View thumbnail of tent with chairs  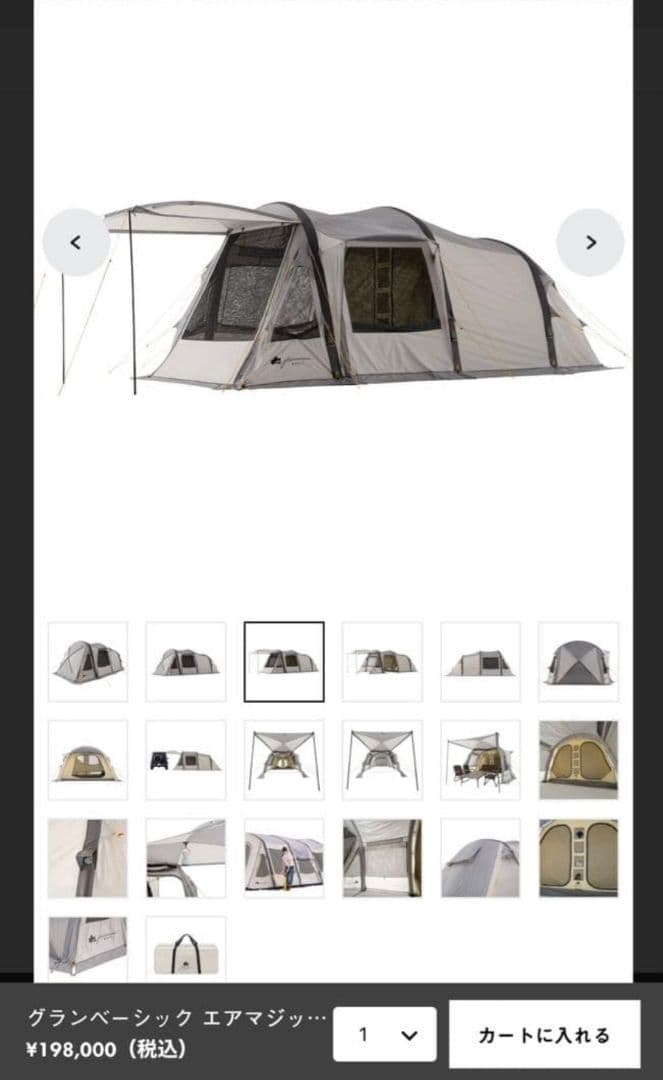pyautogui.click(x=480, y=759)
